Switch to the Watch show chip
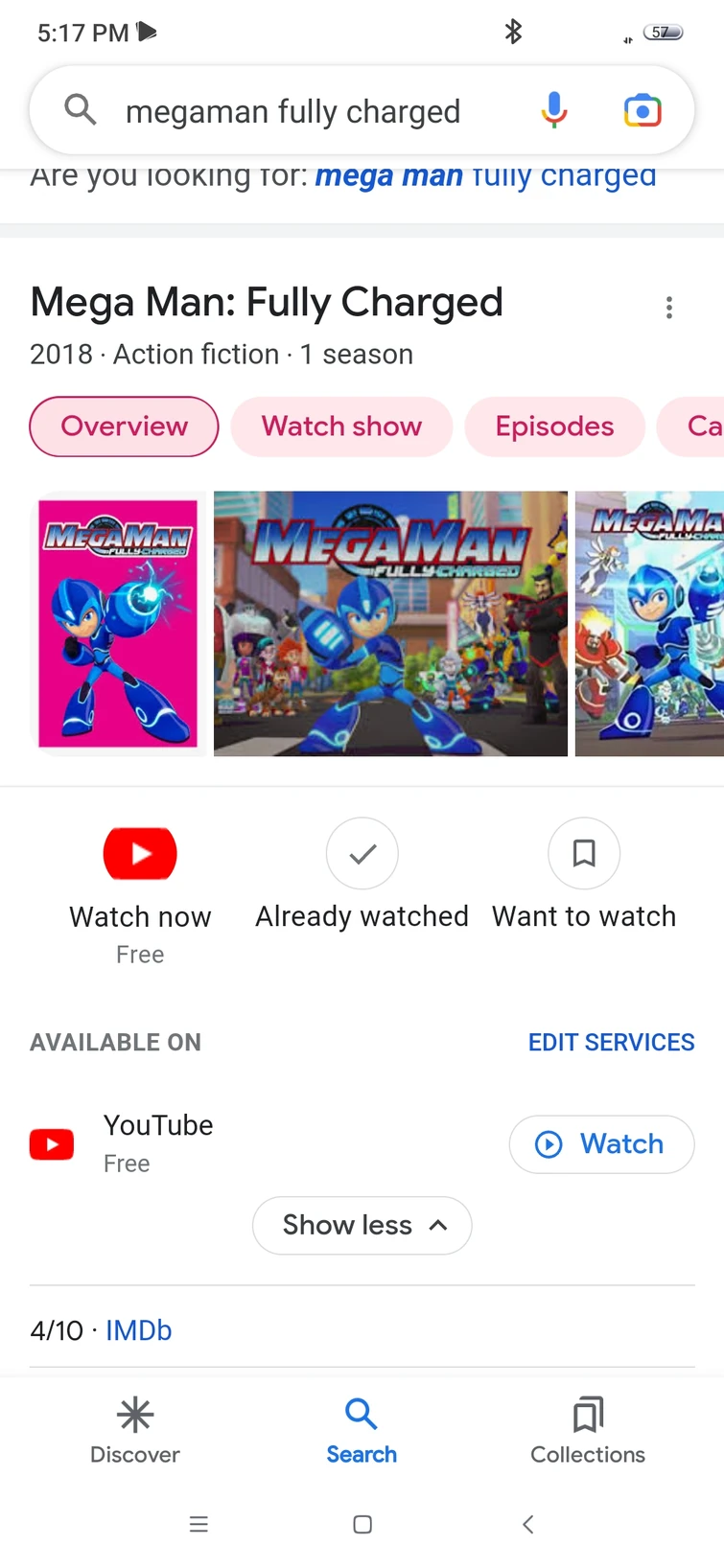 (x=341, y=427)
